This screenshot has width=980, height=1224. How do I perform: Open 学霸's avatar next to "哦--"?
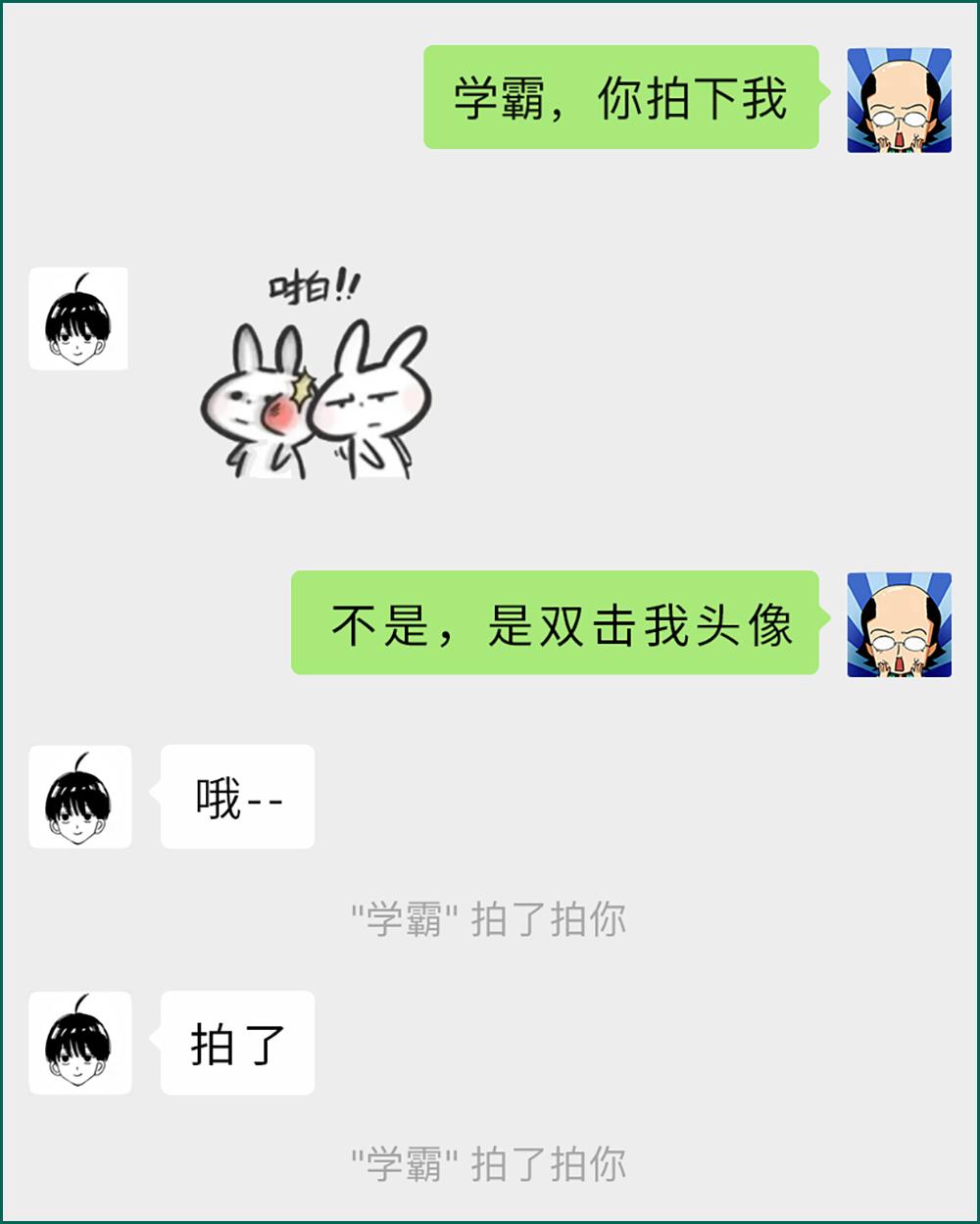click(x=79, y=797)
